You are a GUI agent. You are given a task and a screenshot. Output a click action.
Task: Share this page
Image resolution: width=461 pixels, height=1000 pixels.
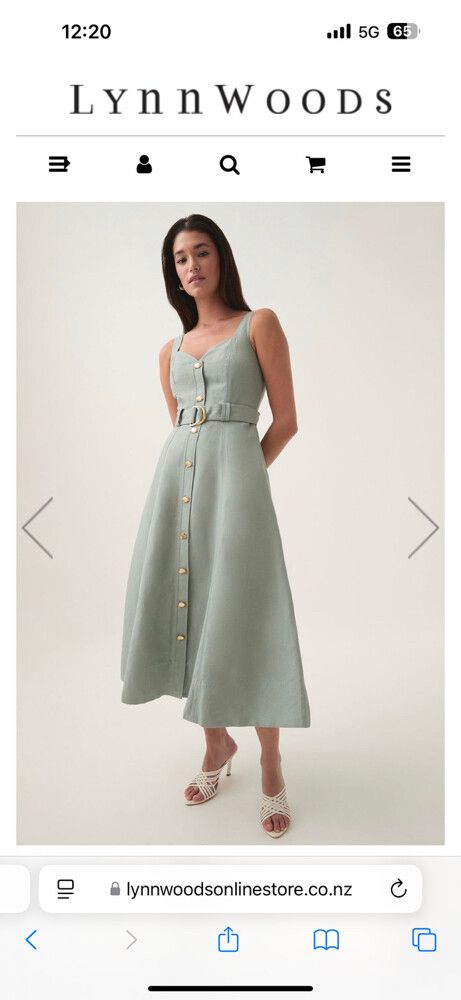pyautogui.click(x=228, y=939)
